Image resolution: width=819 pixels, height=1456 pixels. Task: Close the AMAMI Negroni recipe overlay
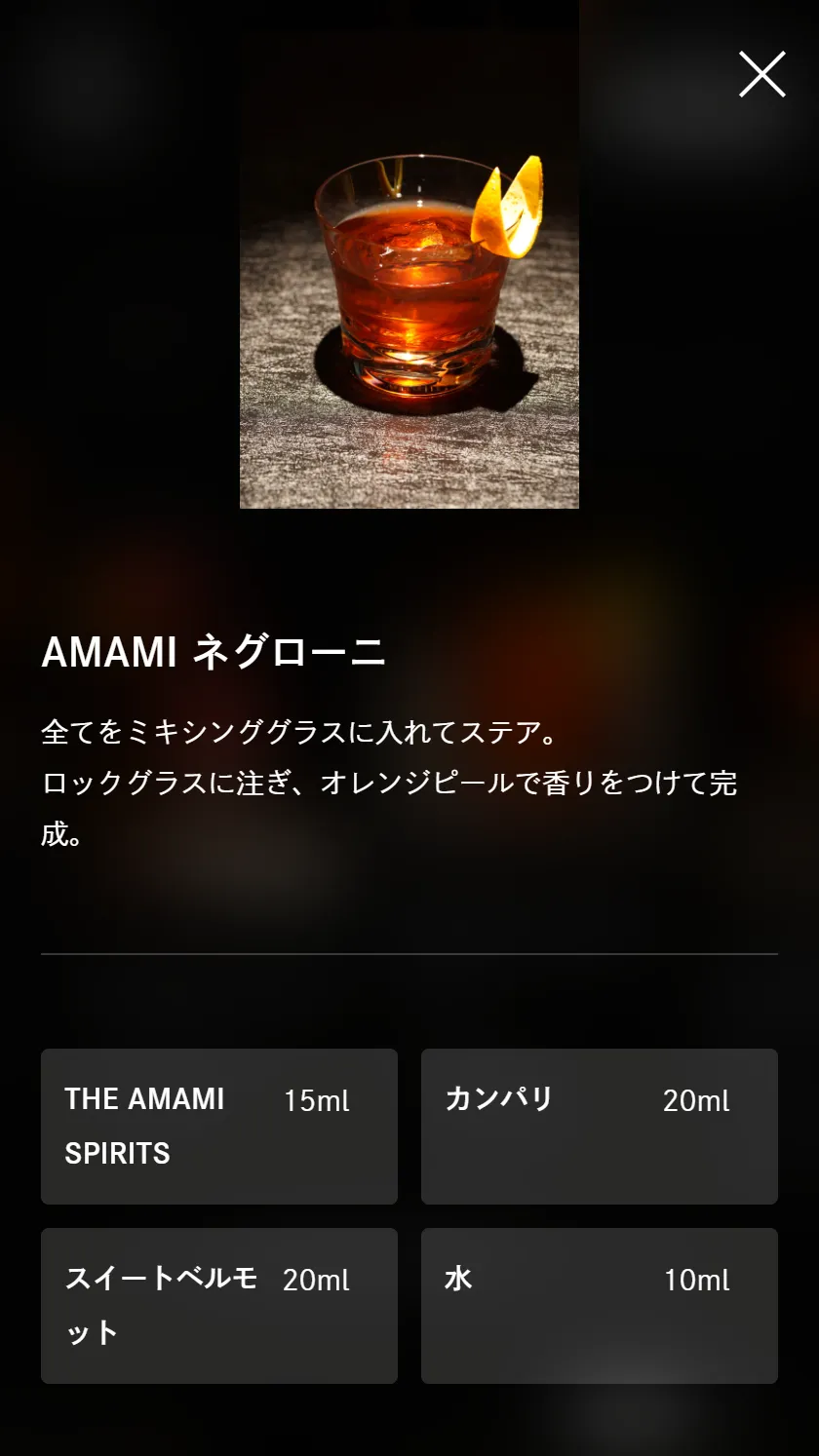(x=761, y=75)
